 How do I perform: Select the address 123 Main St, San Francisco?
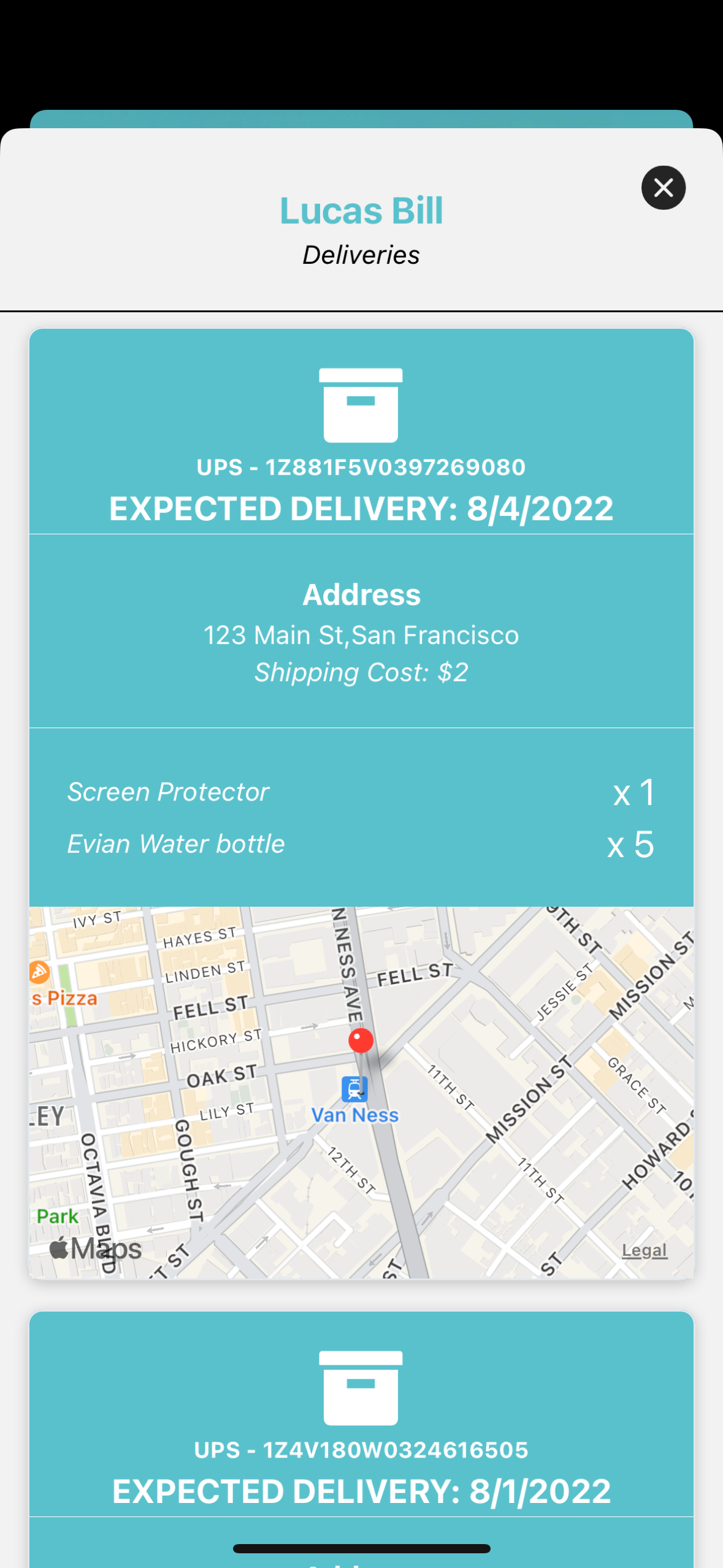pyautogui.click(x=361, y=635)
